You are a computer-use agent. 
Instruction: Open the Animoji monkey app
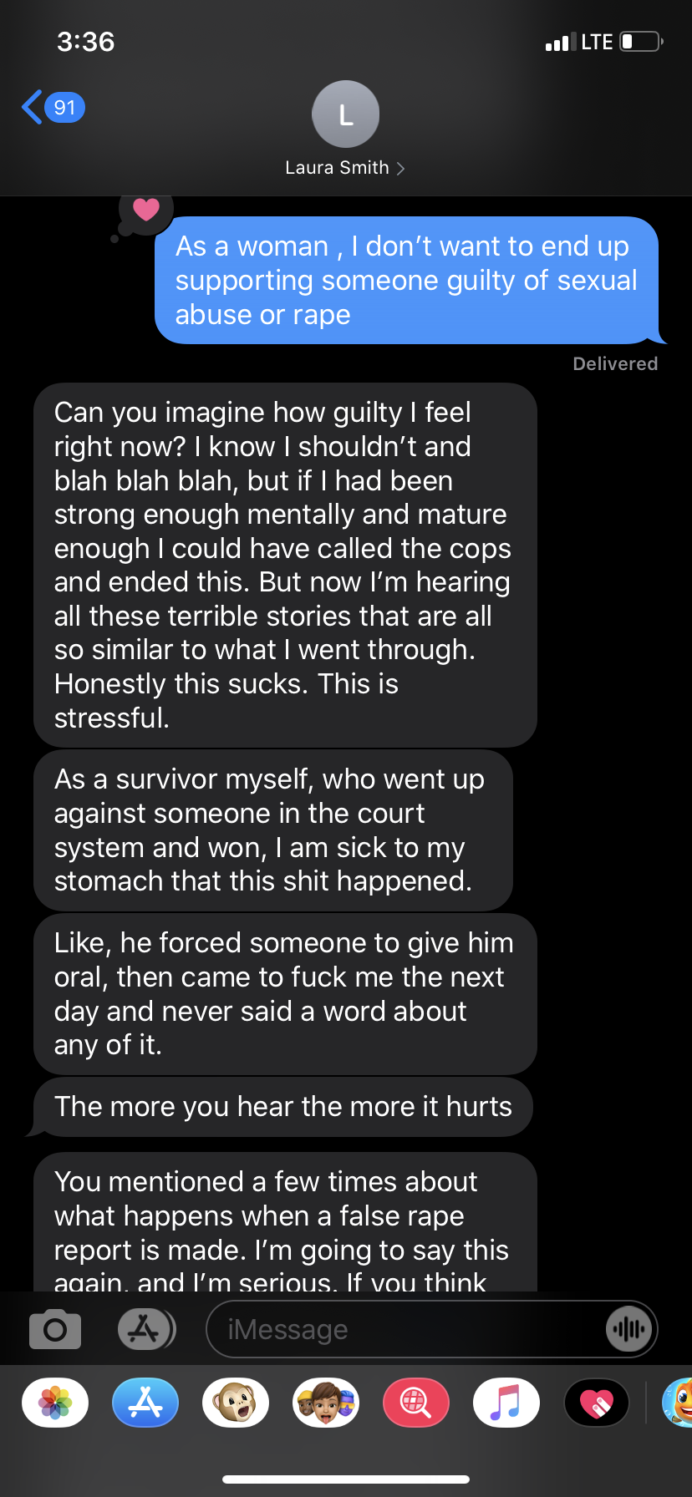[236, 1403]
